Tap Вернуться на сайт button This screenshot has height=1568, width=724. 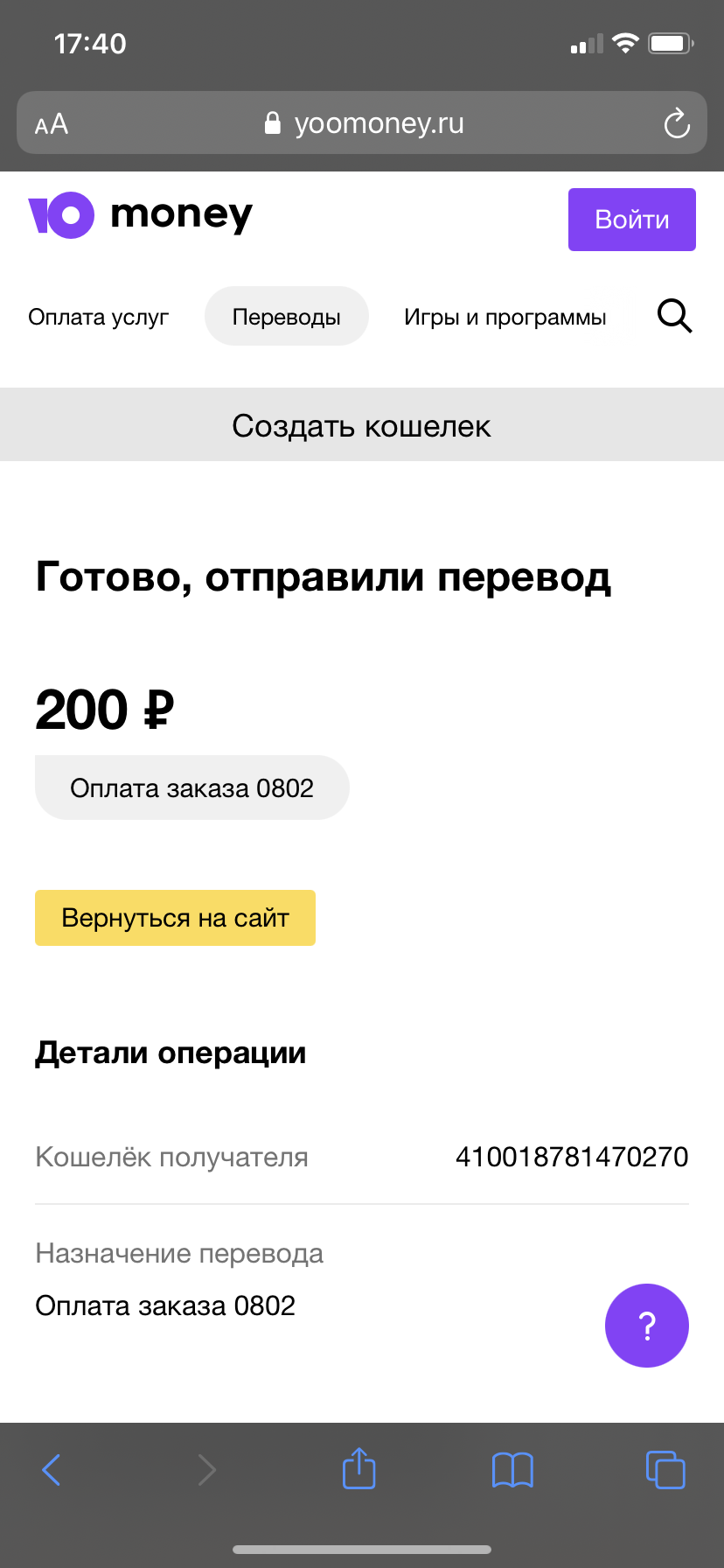point(175,918)
